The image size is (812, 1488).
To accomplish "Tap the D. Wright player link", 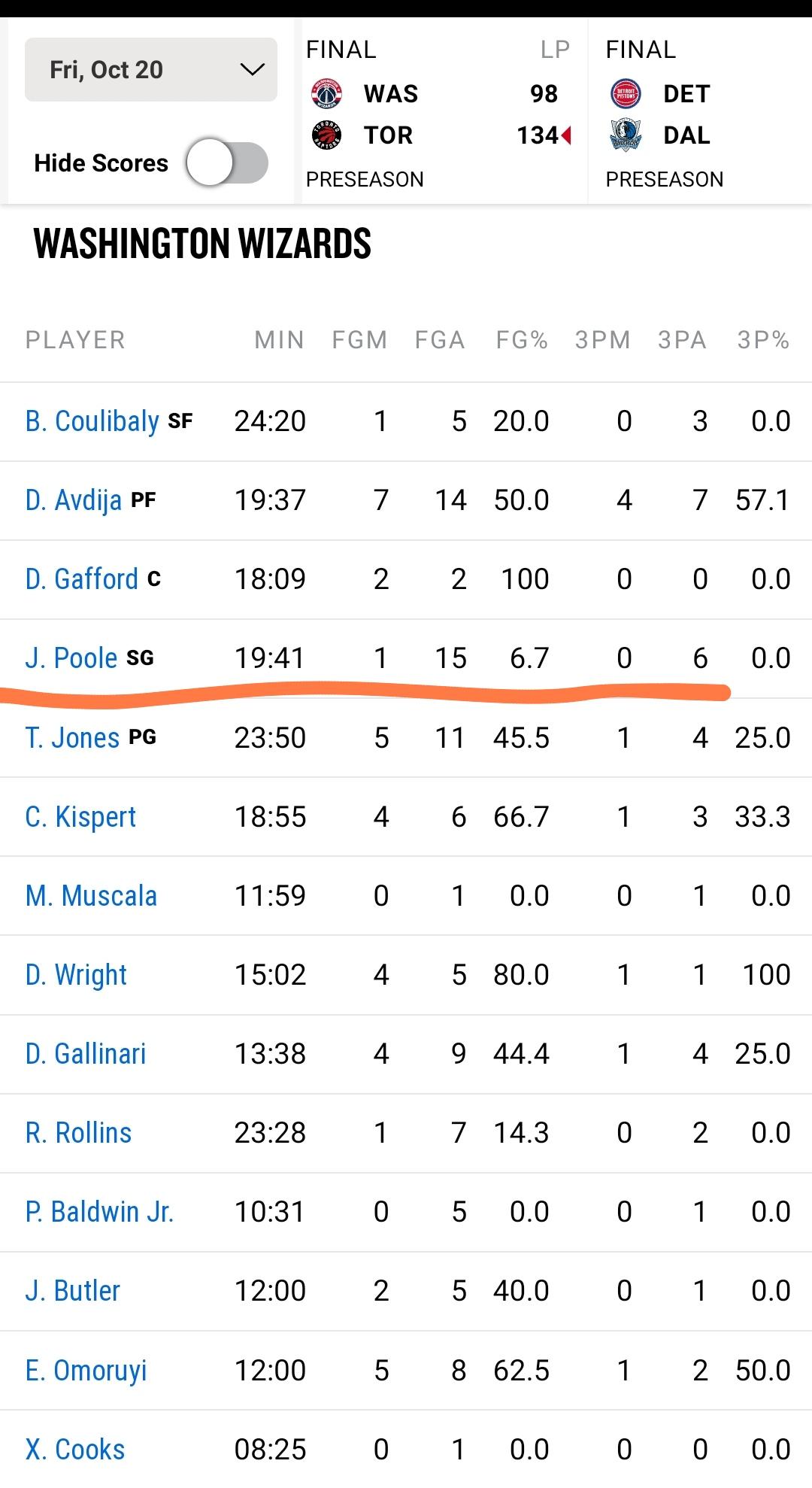I will (76, 975).
